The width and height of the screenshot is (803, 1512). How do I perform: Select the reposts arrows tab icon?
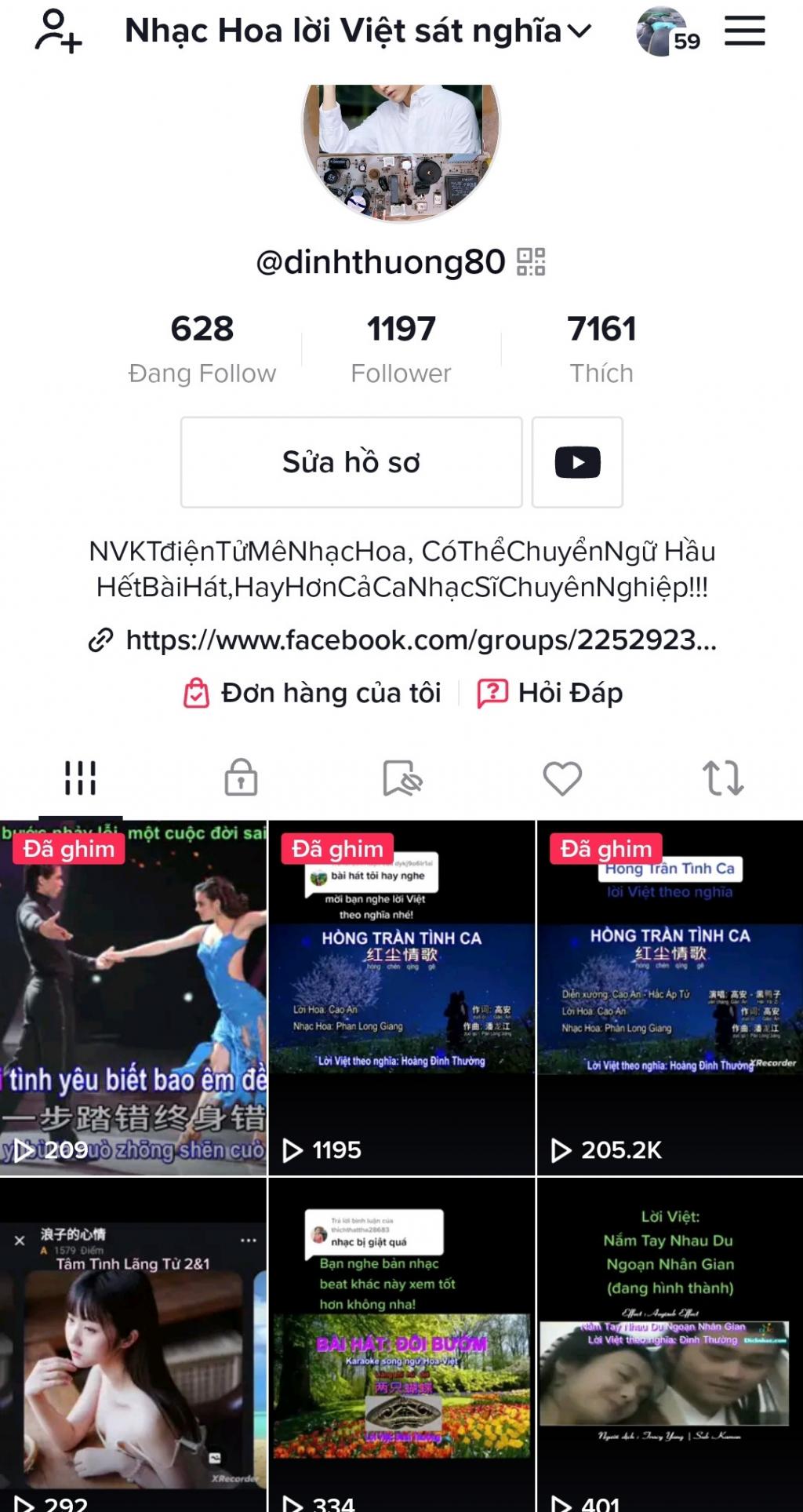(x=722, y=778)
